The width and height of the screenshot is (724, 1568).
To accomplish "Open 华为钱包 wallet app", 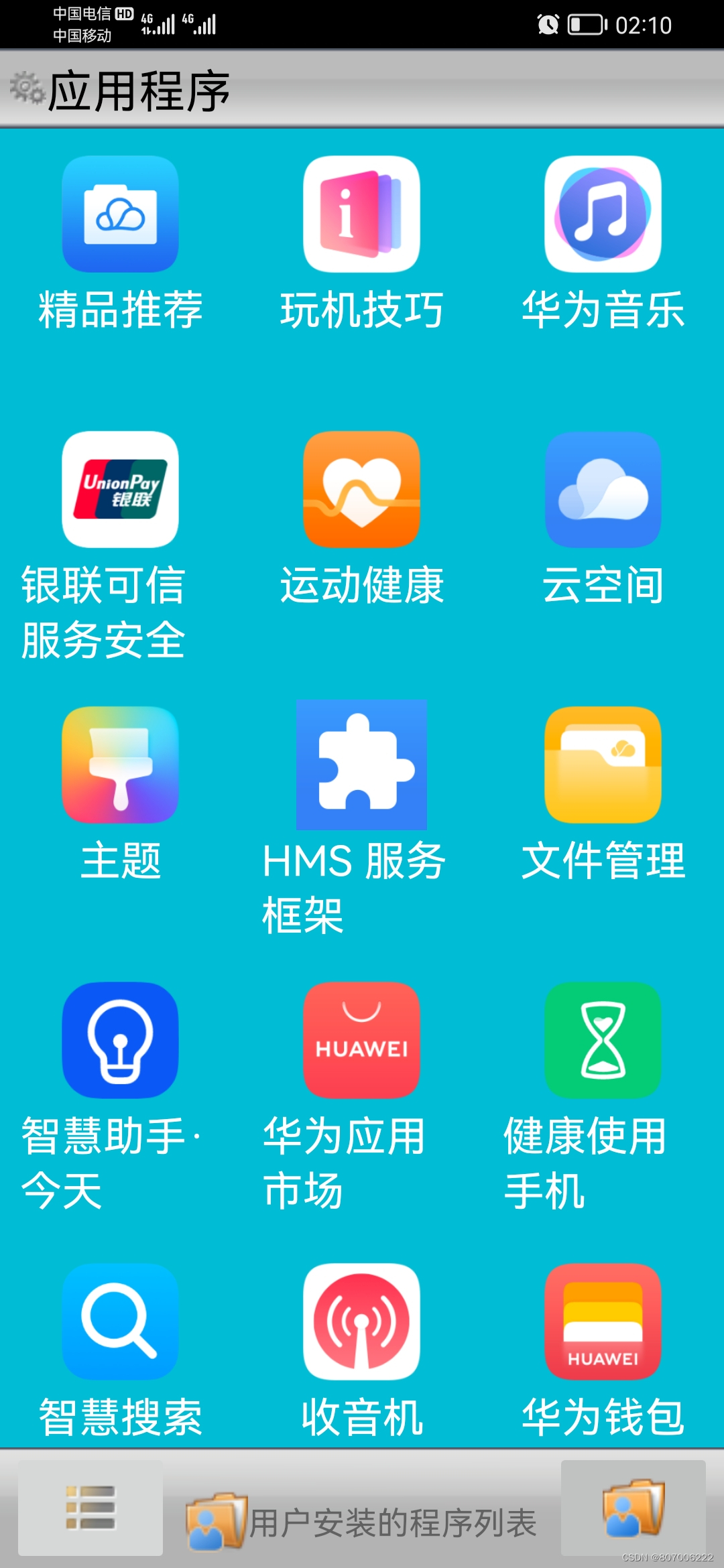I will coord(603,1321).
